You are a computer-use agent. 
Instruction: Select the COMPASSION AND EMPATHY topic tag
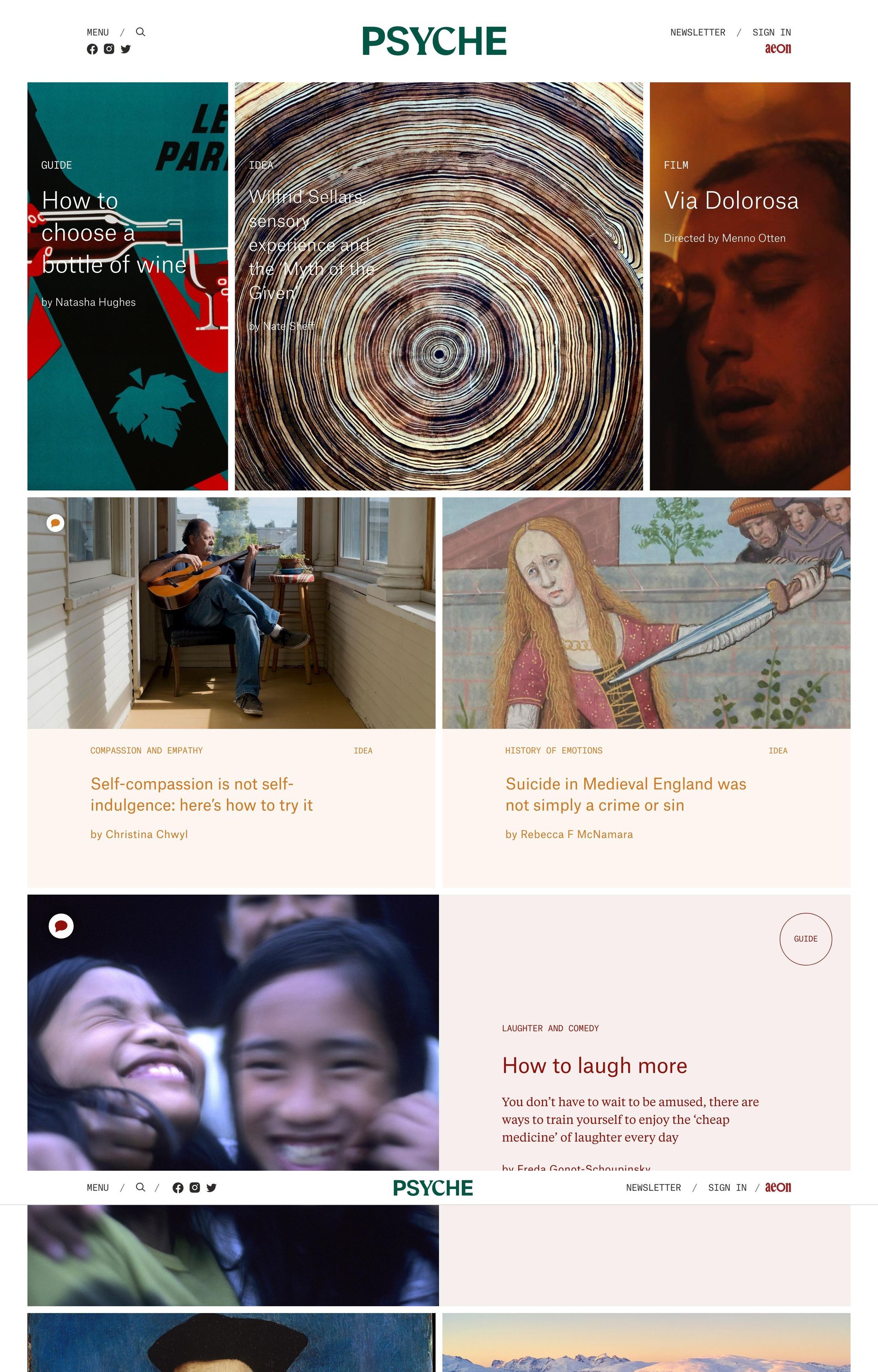pyautogui.click(x=146, y=750)
